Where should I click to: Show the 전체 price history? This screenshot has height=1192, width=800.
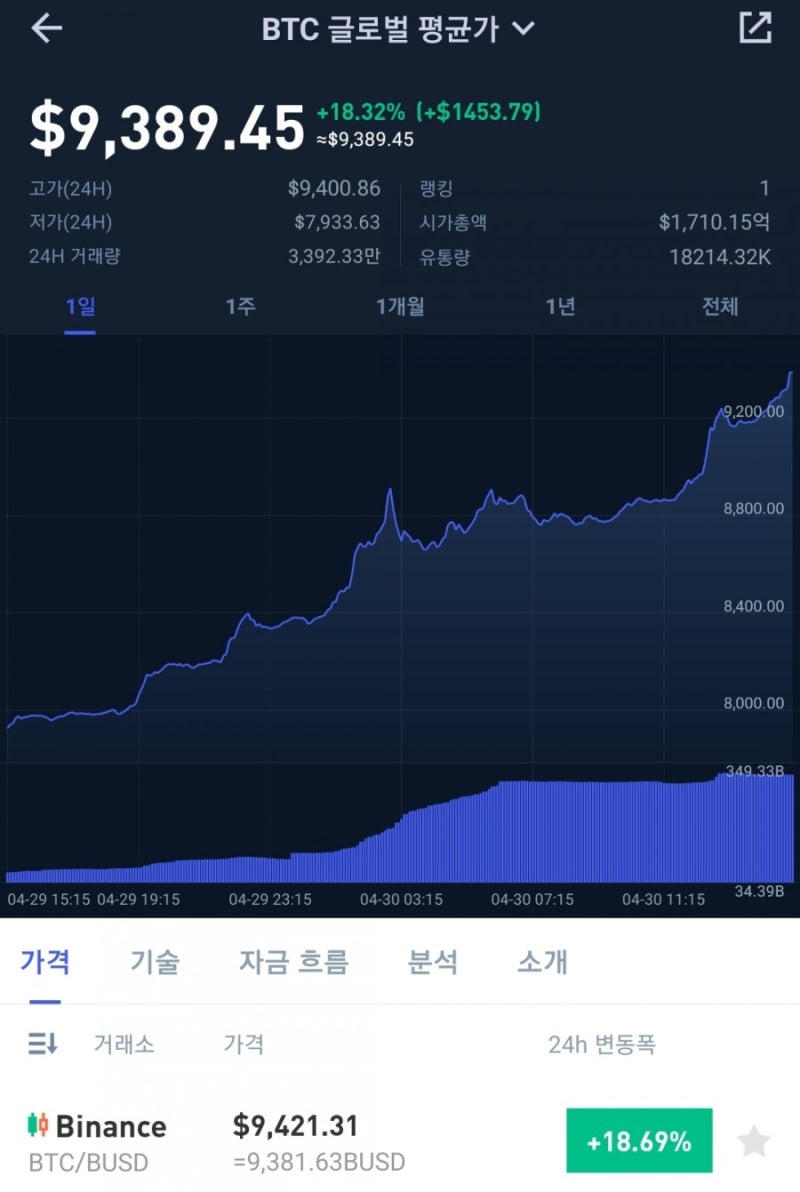coord(722,308)
